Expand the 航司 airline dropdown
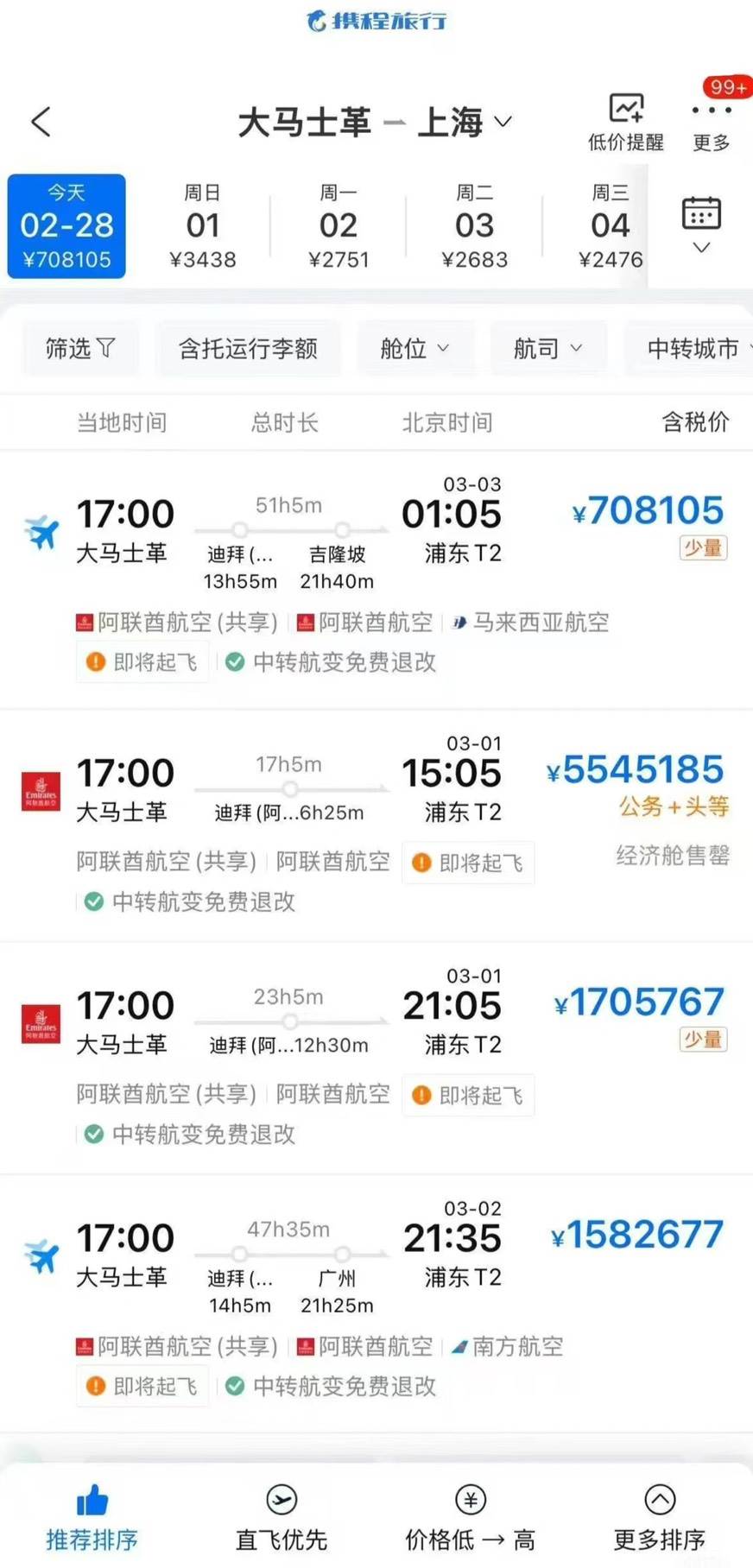This screenshot has height=1568, width=753. click(547, 349)
